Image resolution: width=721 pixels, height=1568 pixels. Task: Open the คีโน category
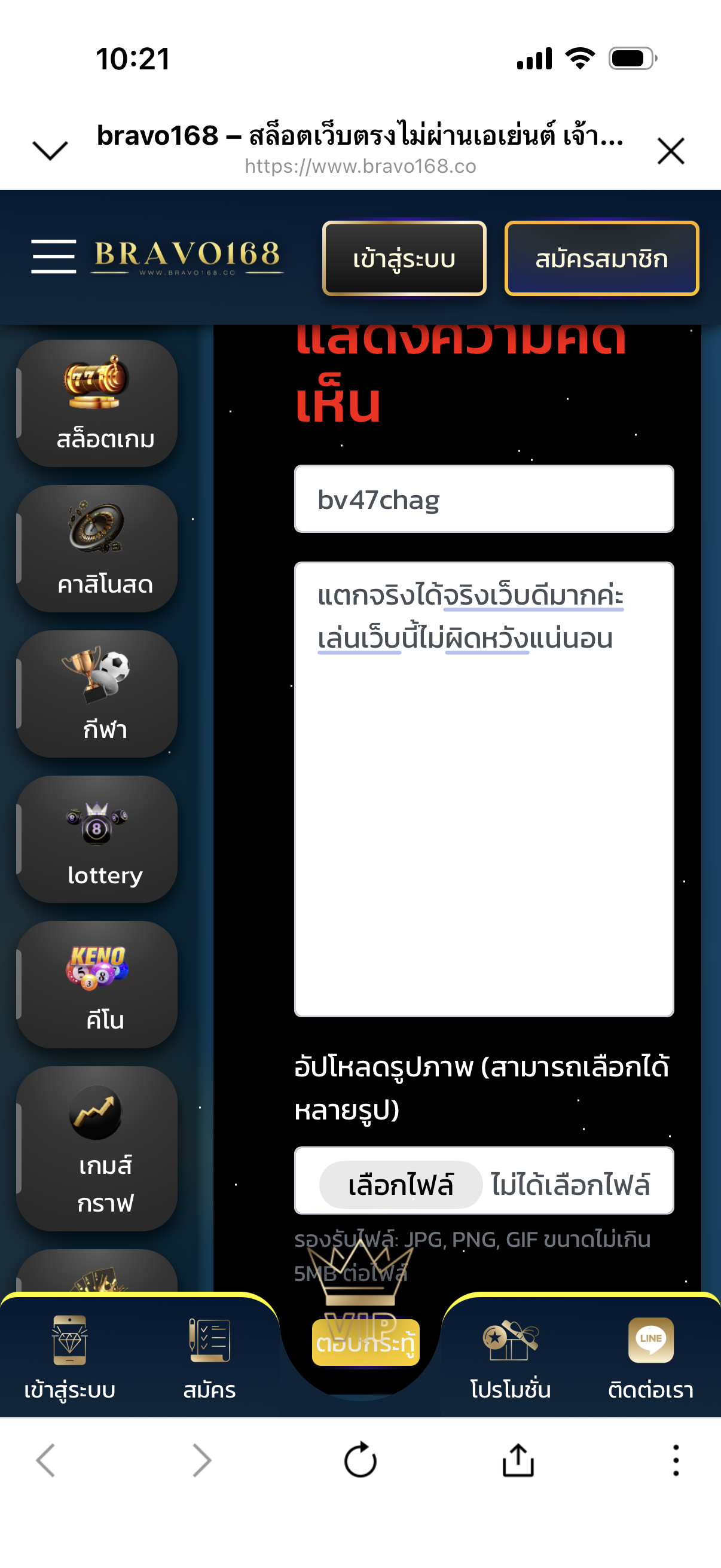click(97, 984)
